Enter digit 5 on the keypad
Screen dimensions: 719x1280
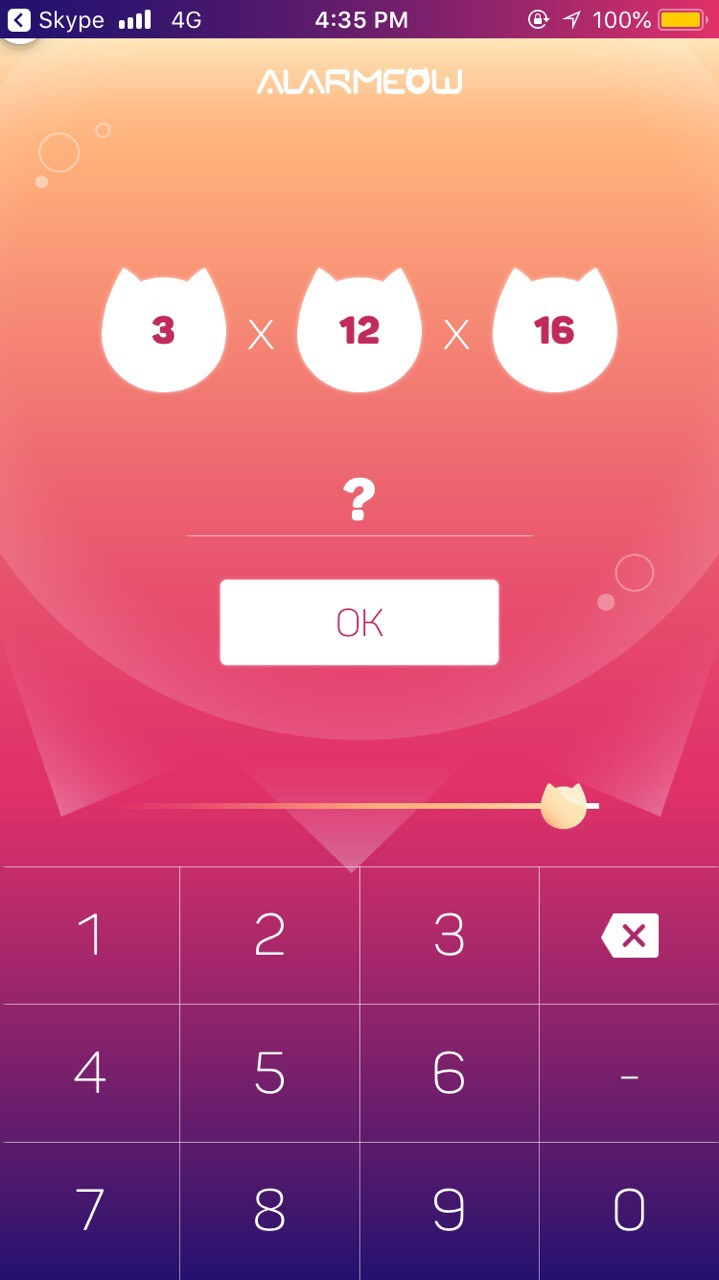pyautogui.click(x=269, y=1073)
